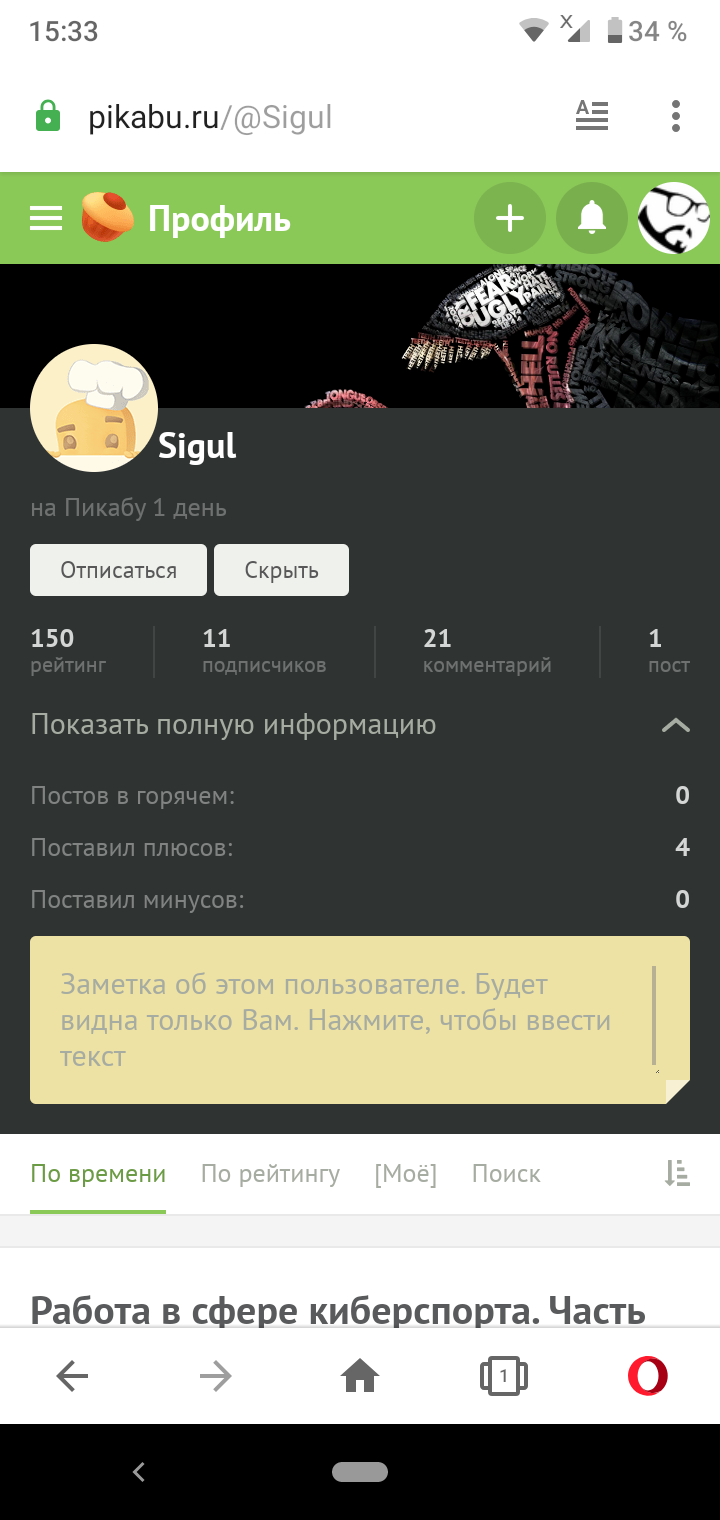Viewport: 720px width, 1520px height.
Task: Switch to the По рейтингу tab
Action: pyautogui.click(x=270, y=1174)
